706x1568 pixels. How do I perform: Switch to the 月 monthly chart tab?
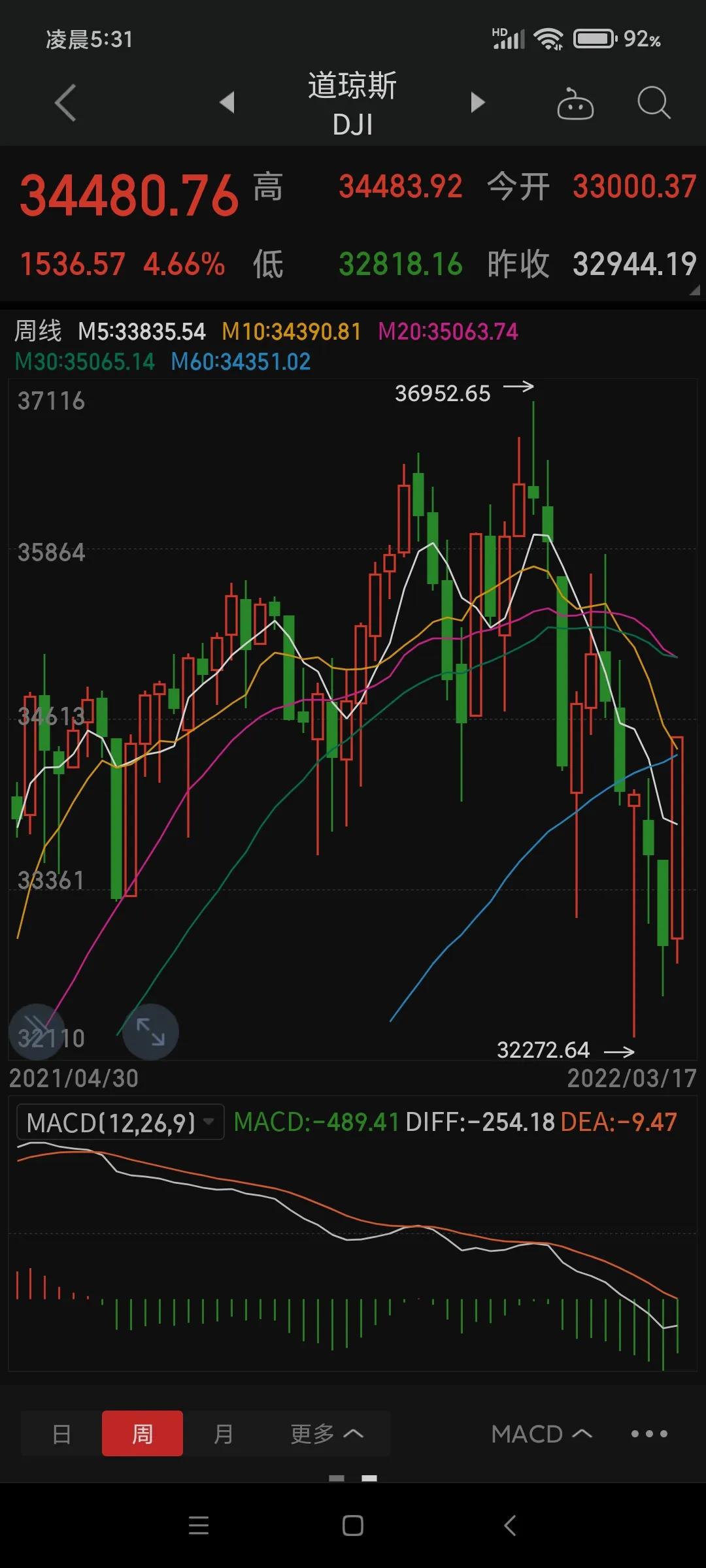[x=223, y=1434]
